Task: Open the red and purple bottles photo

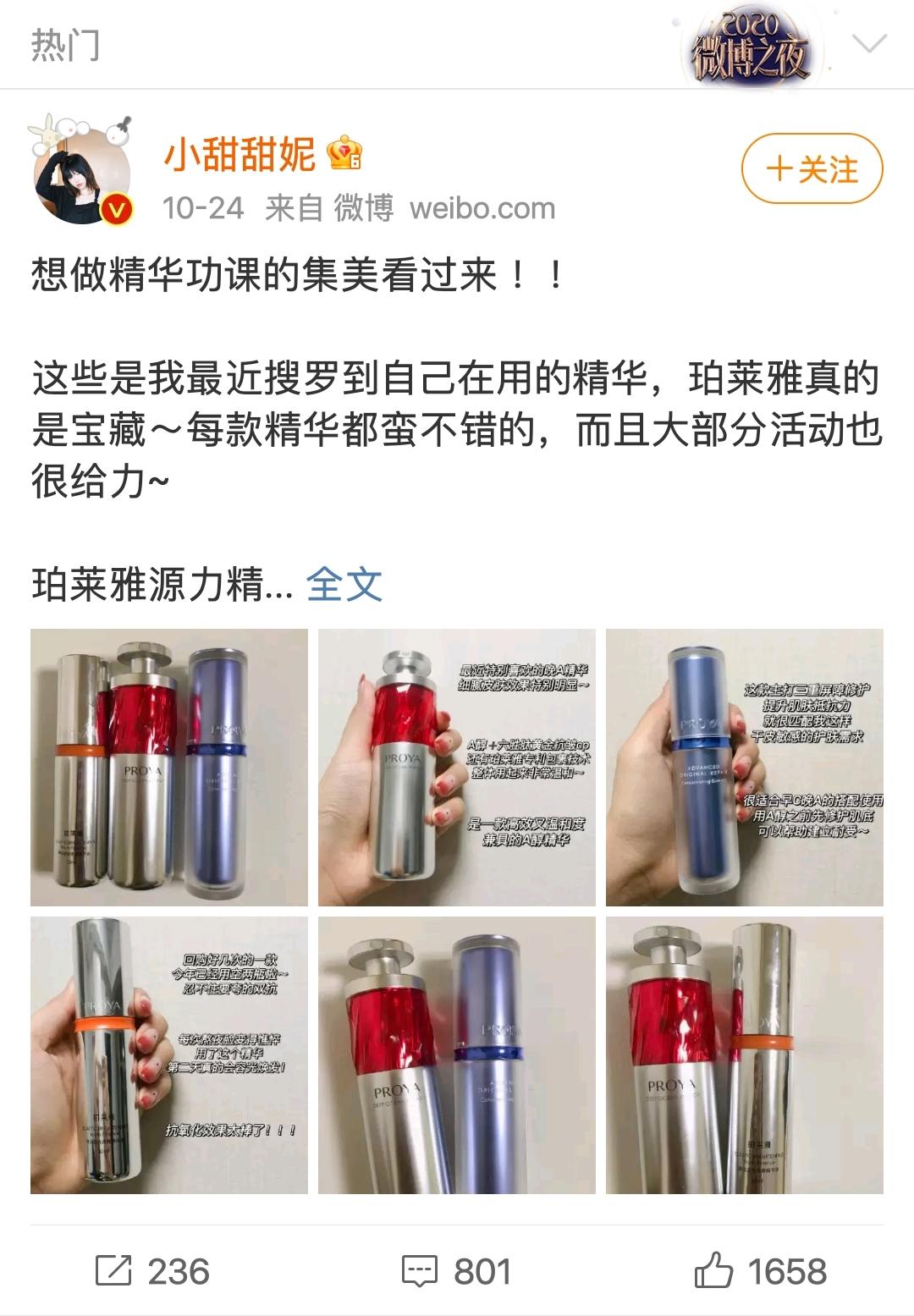Action: pyautogui.click(x=457, y=1055)
